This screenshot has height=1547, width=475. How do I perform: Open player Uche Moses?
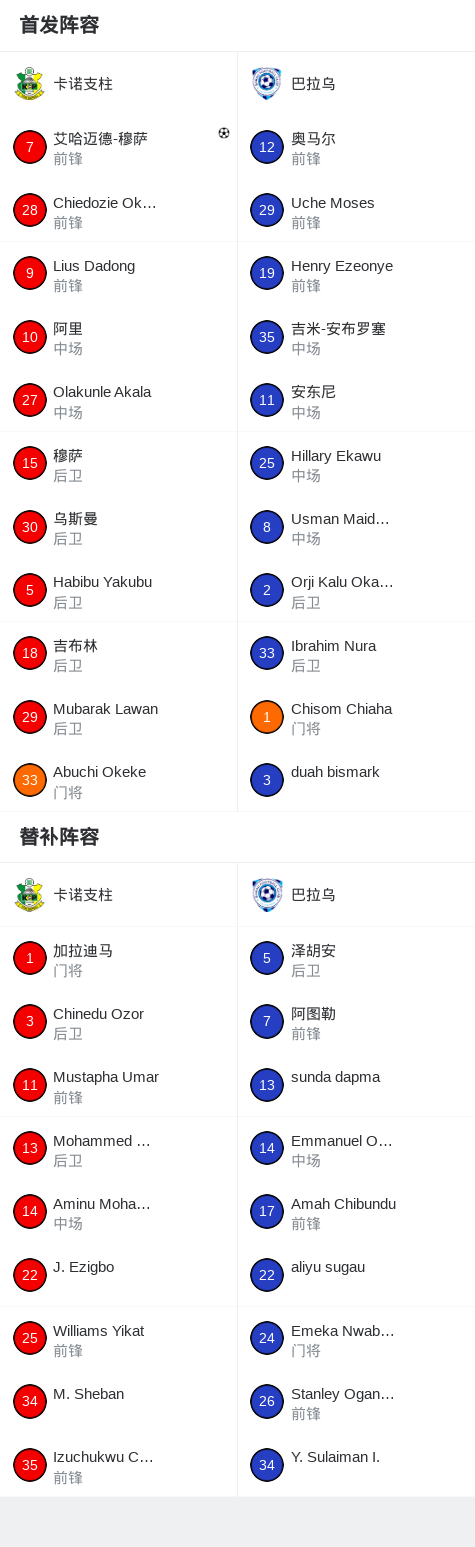[356, 211]
